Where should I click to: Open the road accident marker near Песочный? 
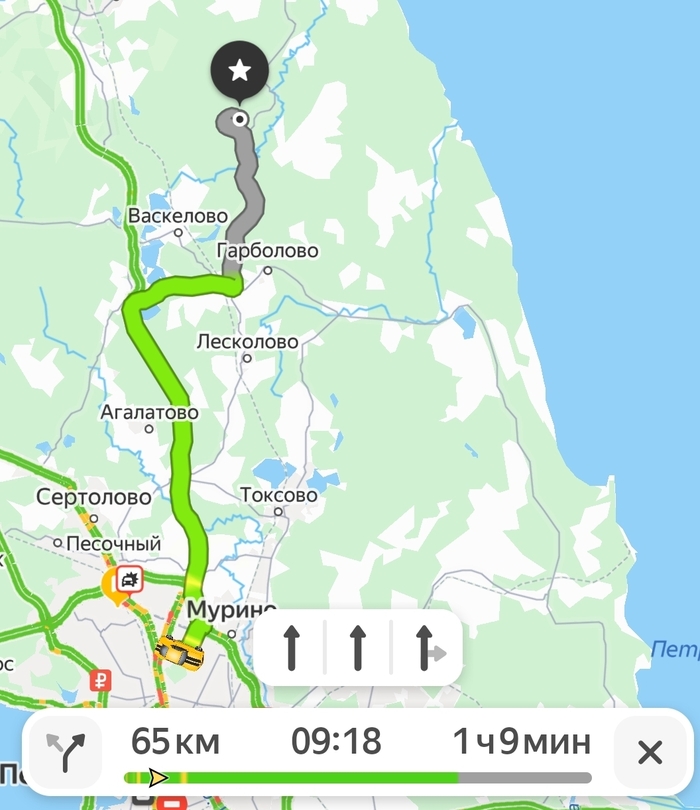tap(126, 581)
